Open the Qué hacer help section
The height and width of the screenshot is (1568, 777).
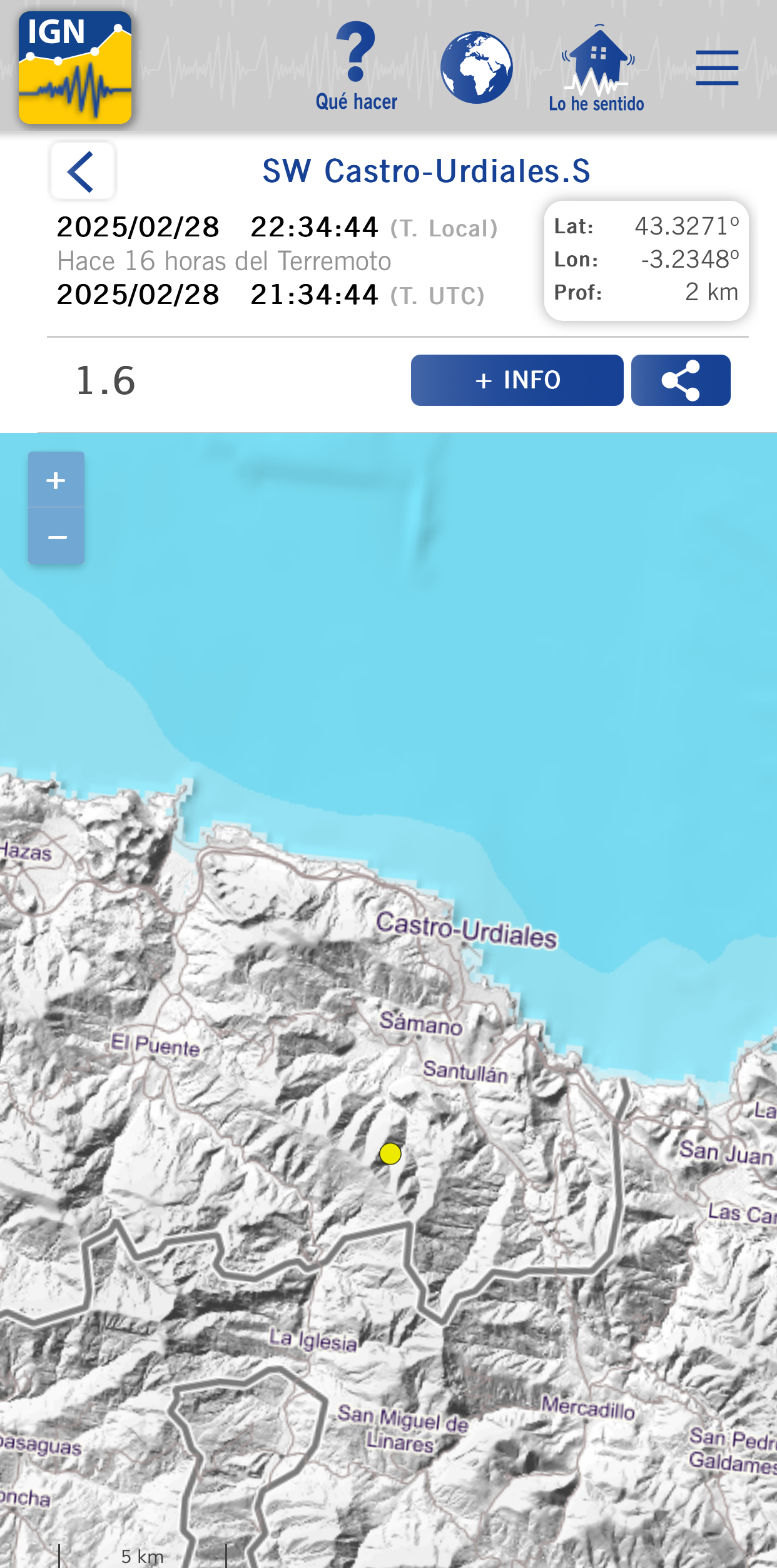pos(356,67)
